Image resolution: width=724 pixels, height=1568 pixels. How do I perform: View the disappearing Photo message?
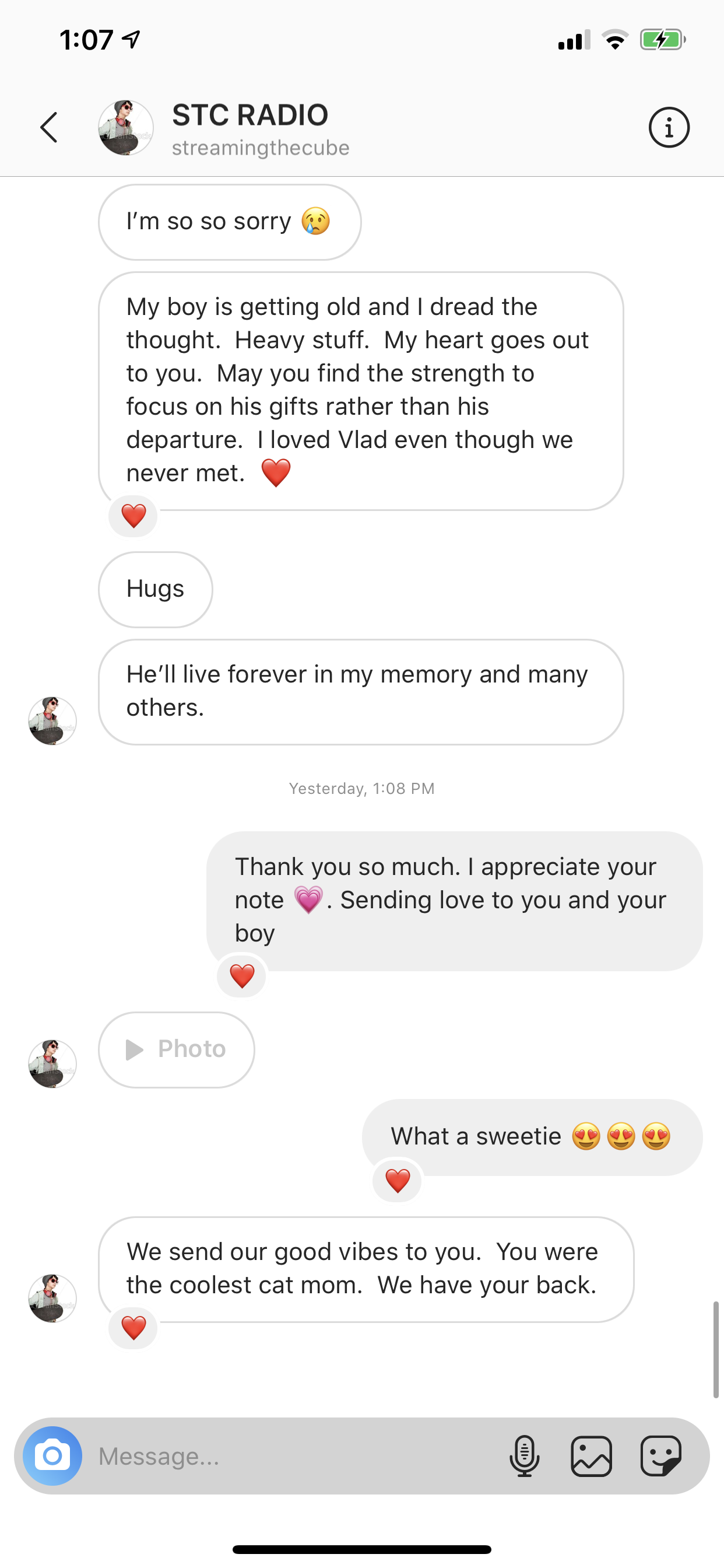(x=177, y=1049)
